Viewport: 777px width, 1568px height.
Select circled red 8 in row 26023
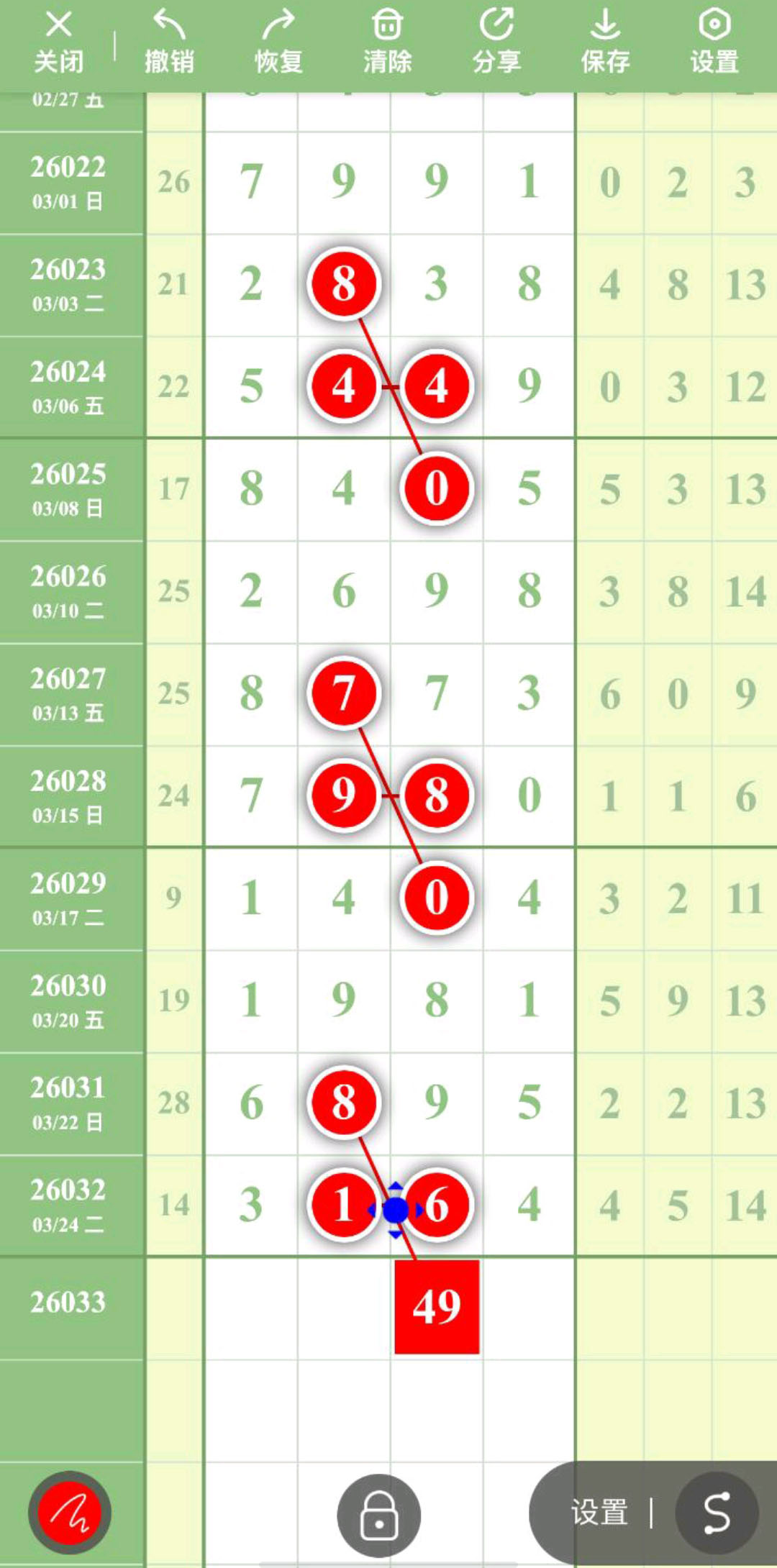click(344, 283)
